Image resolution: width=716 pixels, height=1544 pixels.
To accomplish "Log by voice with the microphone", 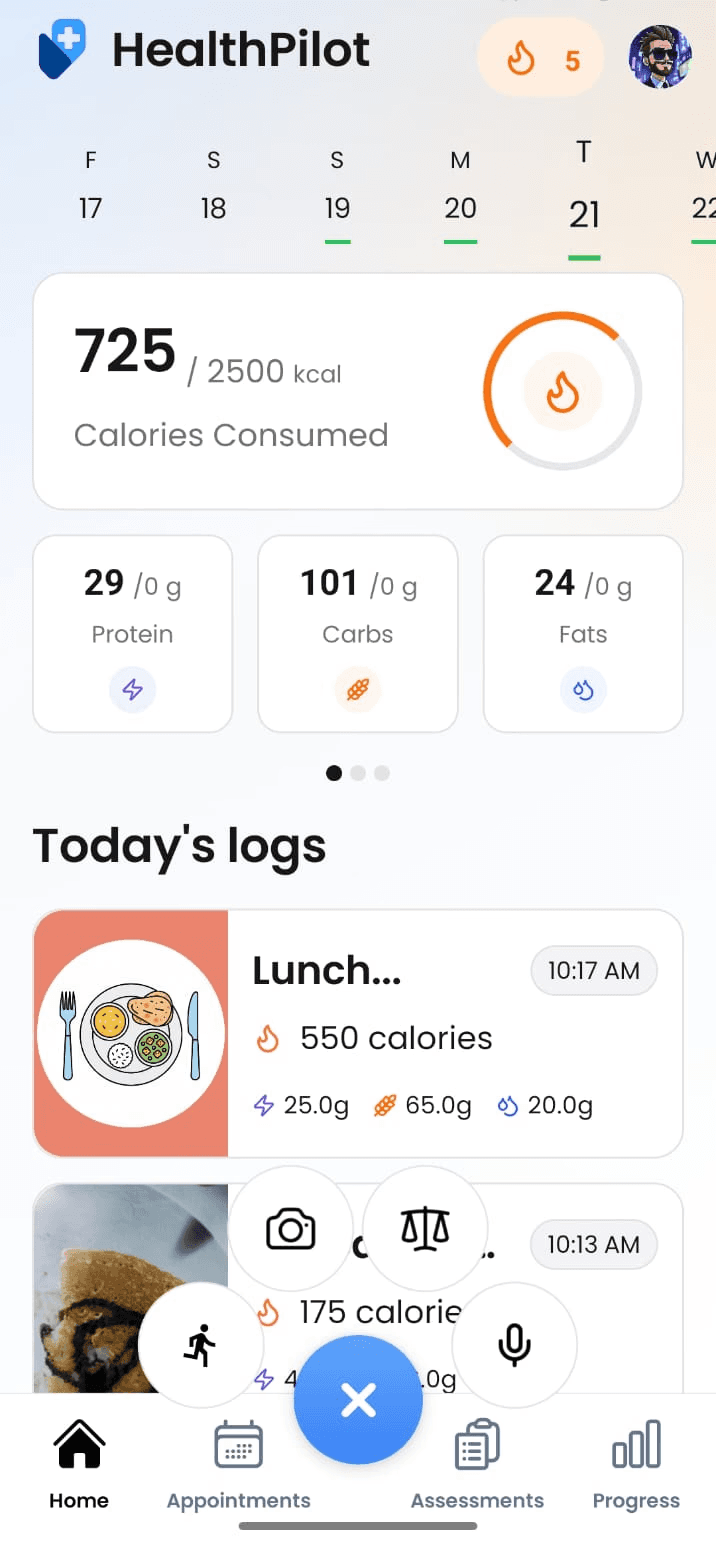I will 514,1345.
